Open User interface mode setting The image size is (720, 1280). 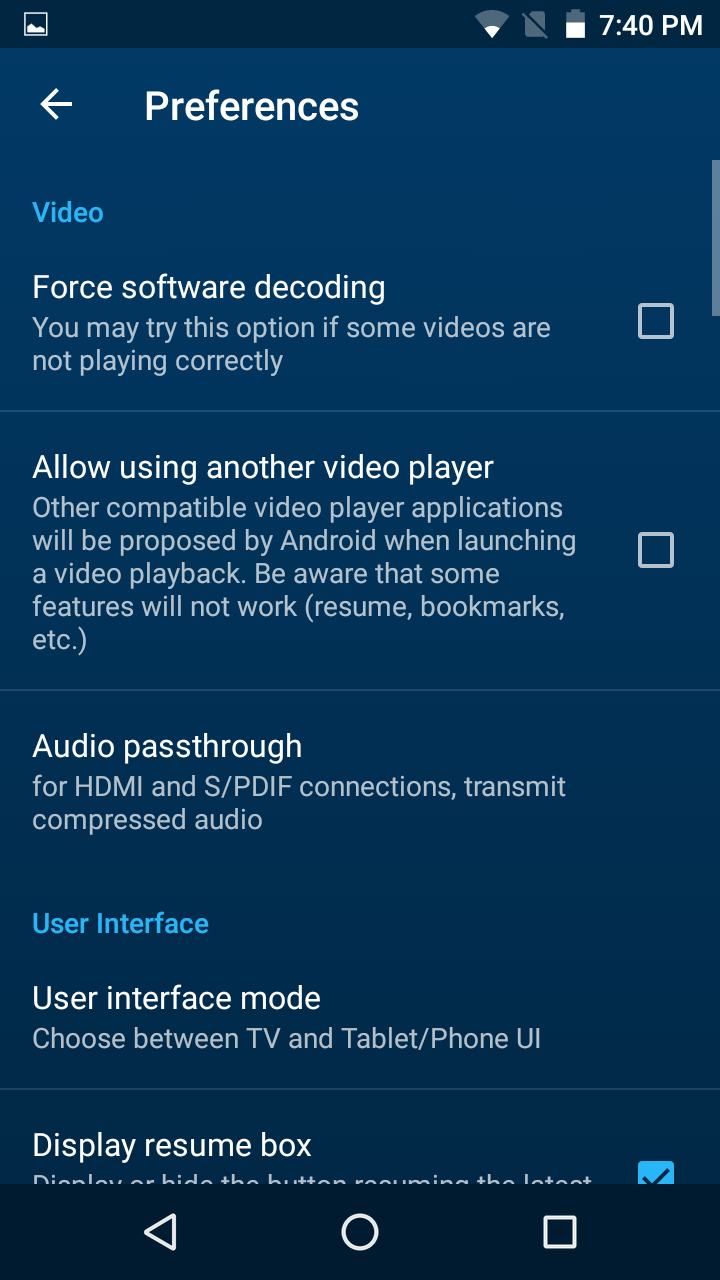[x=360, y=1017]
